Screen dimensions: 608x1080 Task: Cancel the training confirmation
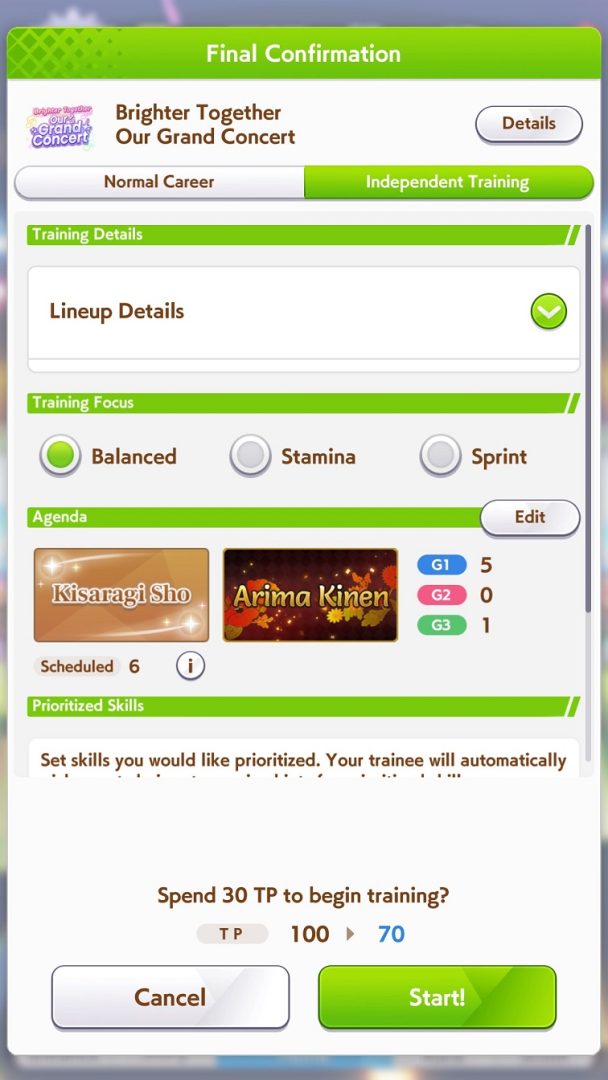170,997
